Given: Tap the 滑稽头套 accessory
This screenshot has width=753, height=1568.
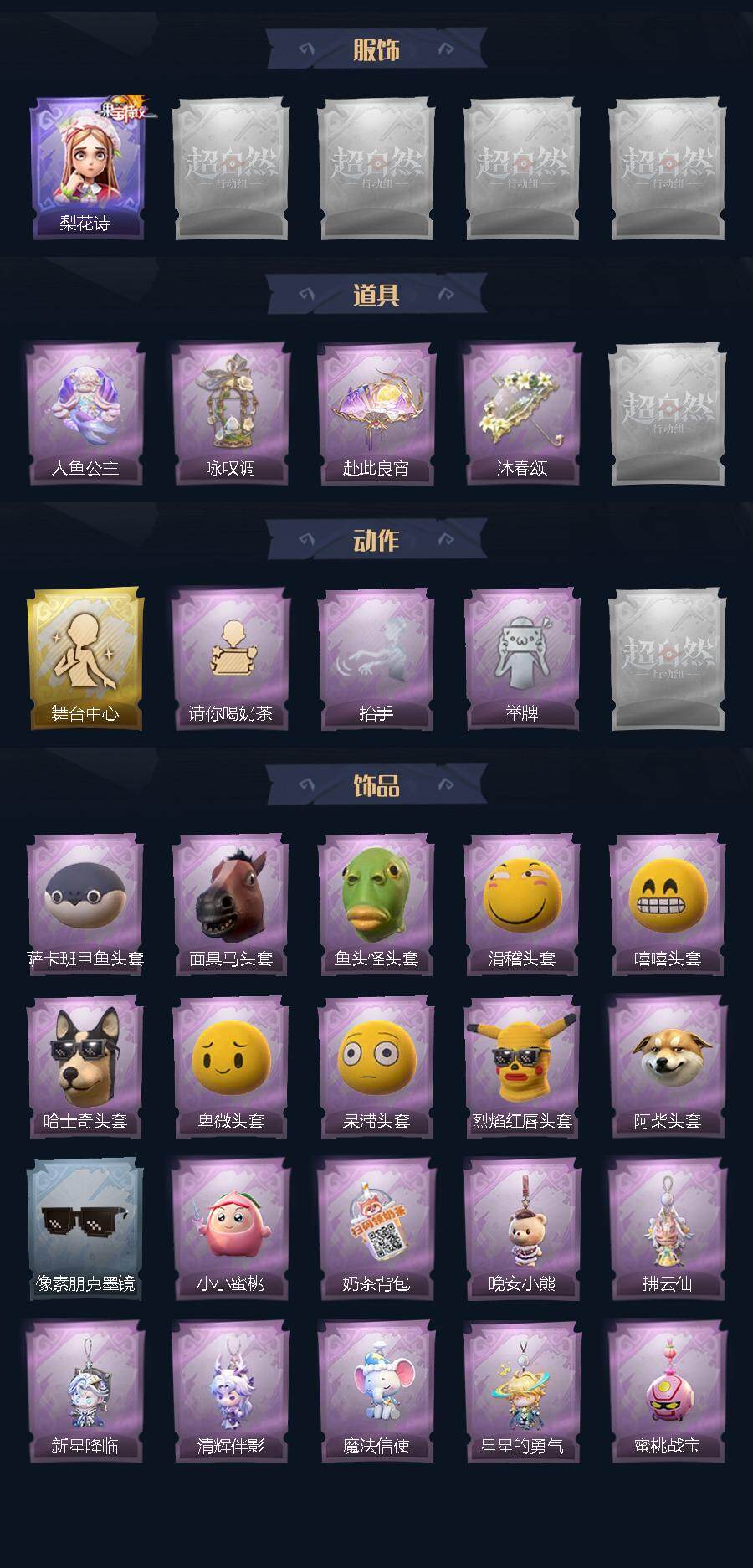Looking at the screenshot, I should (522, 904).
